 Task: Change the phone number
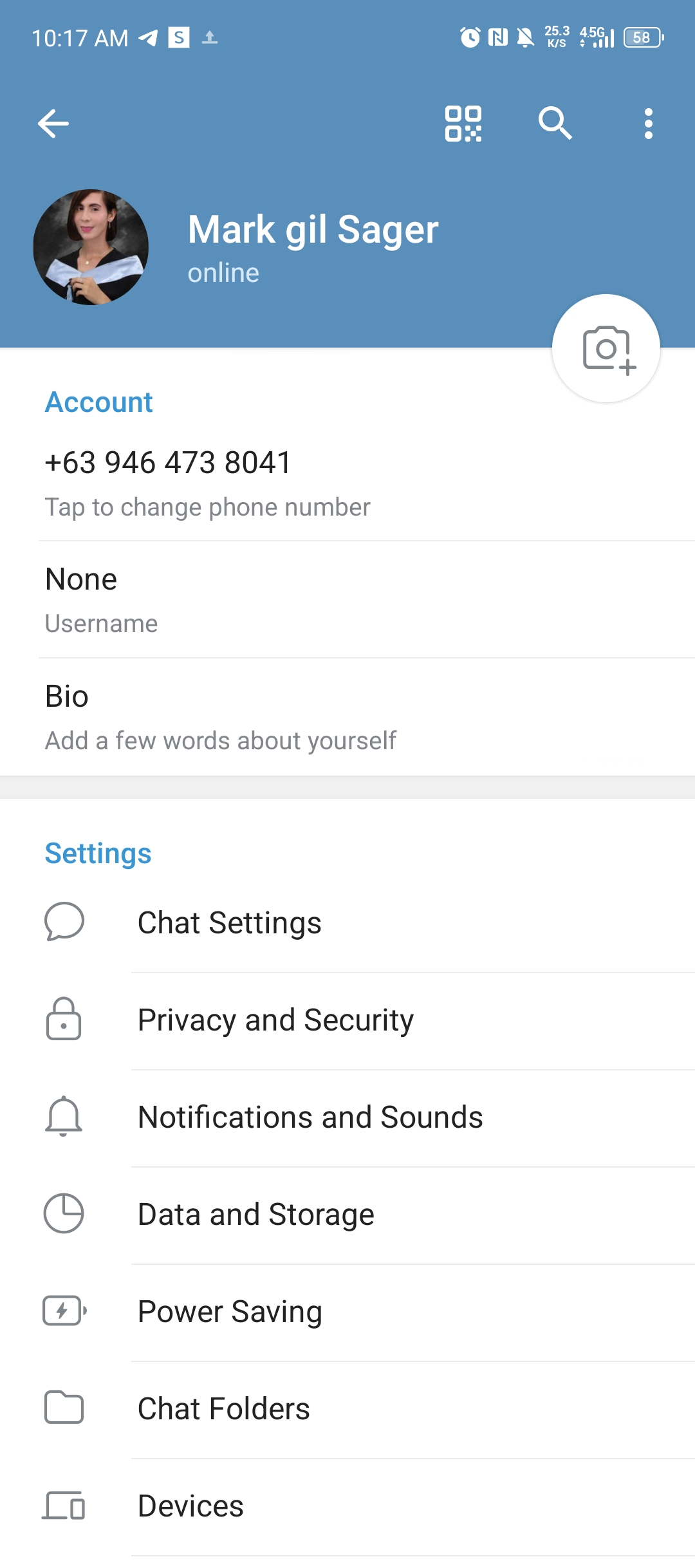pyautogui.click(x=347, y=483)
